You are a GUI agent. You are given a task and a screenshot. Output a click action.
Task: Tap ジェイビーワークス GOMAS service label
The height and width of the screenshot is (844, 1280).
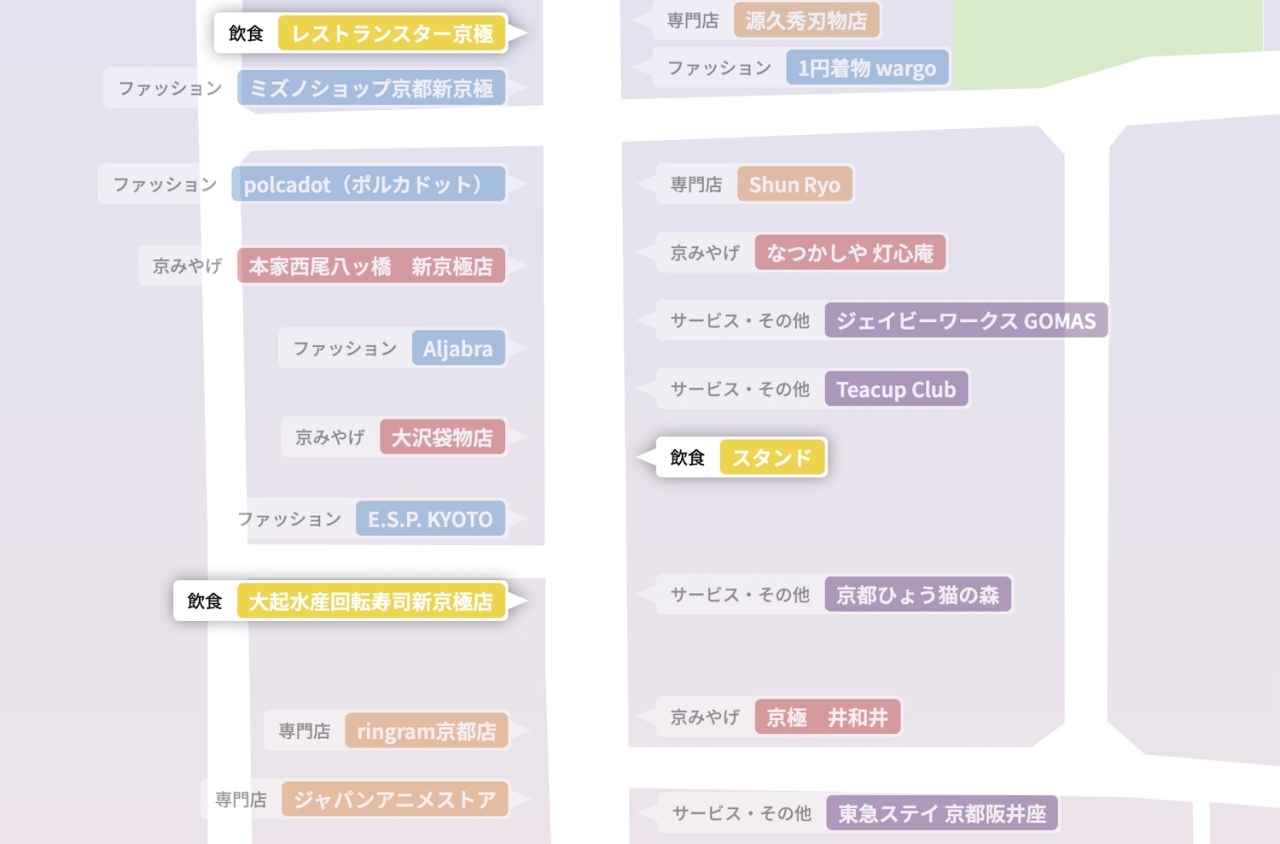[x=966, y=321]
